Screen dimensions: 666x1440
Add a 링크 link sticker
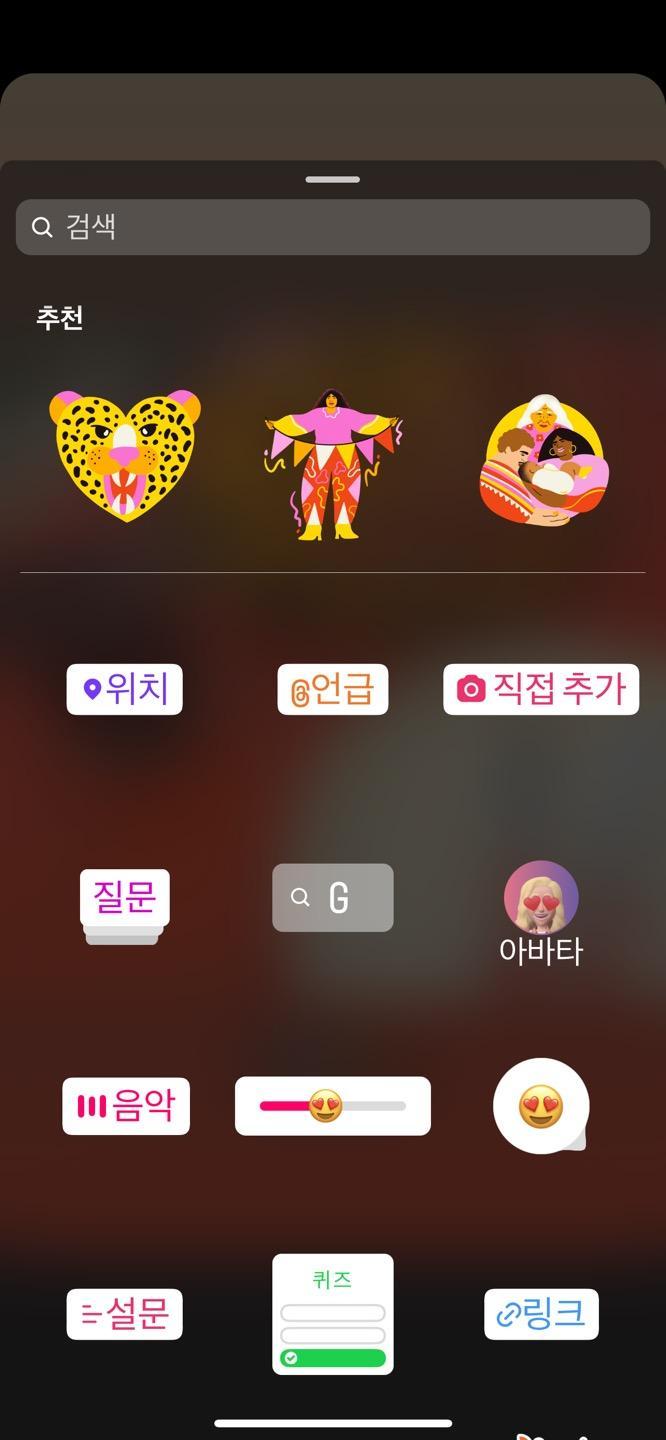pos(541,1314)
